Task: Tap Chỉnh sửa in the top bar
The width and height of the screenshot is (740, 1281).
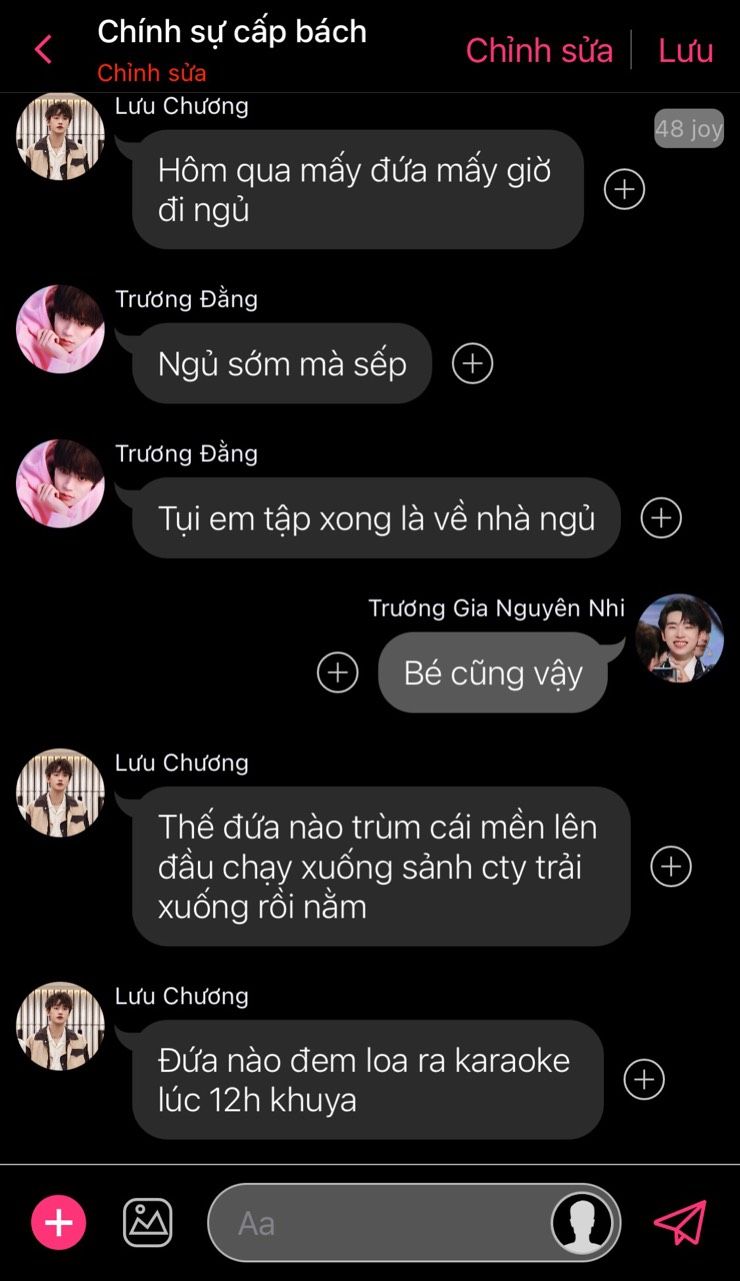Action: 539,50
